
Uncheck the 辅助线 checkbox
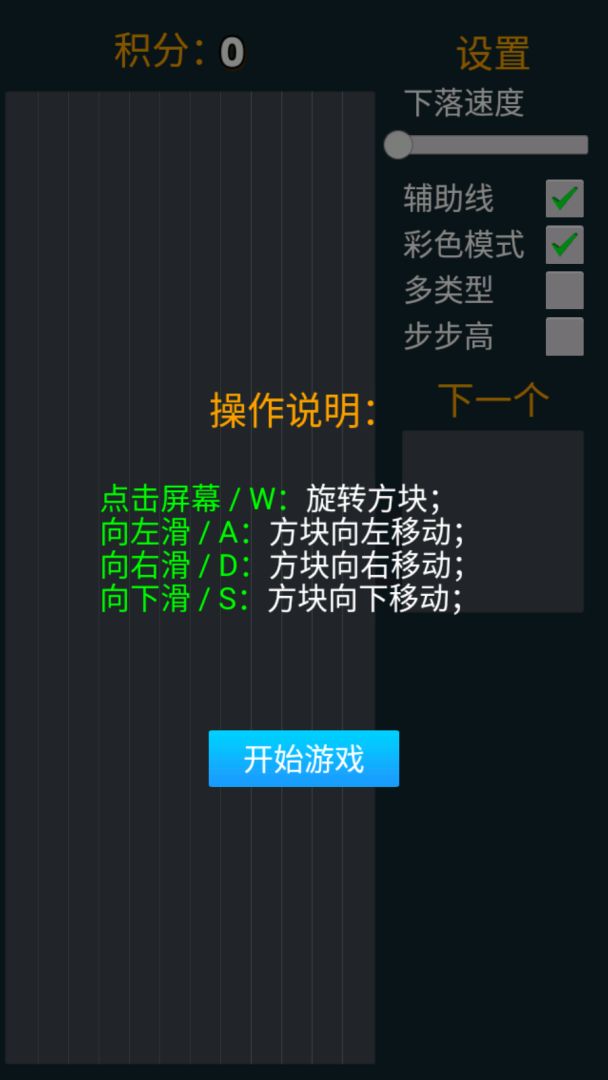[564, 198]
